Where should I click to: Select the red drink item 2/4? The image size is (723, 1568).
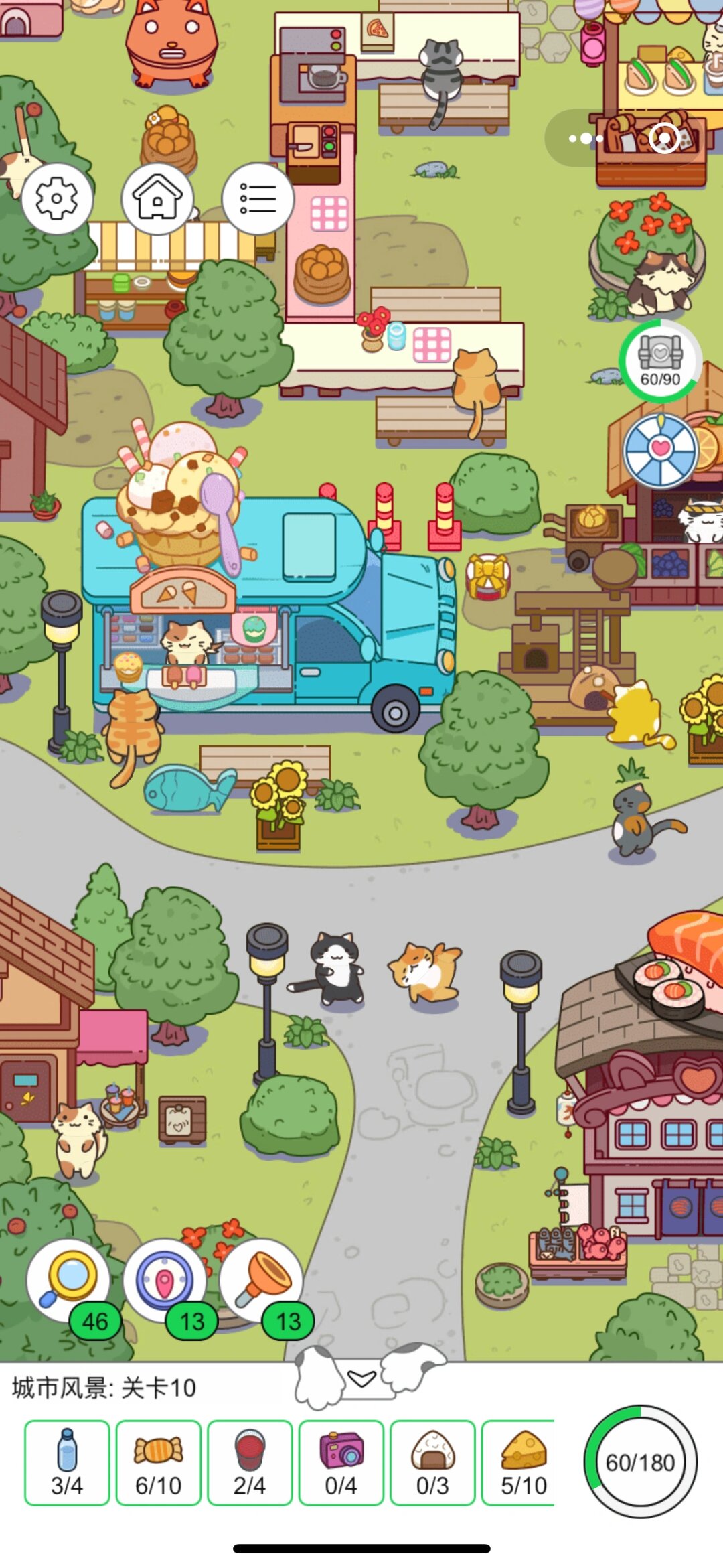pyautogui.click(x=250, y=1463)
